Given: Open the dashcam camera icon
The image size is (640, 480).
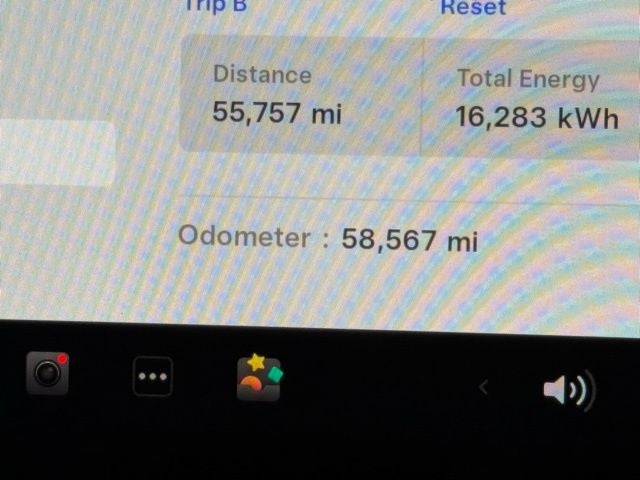Looking at the screenshot, I should pos(47,374).
